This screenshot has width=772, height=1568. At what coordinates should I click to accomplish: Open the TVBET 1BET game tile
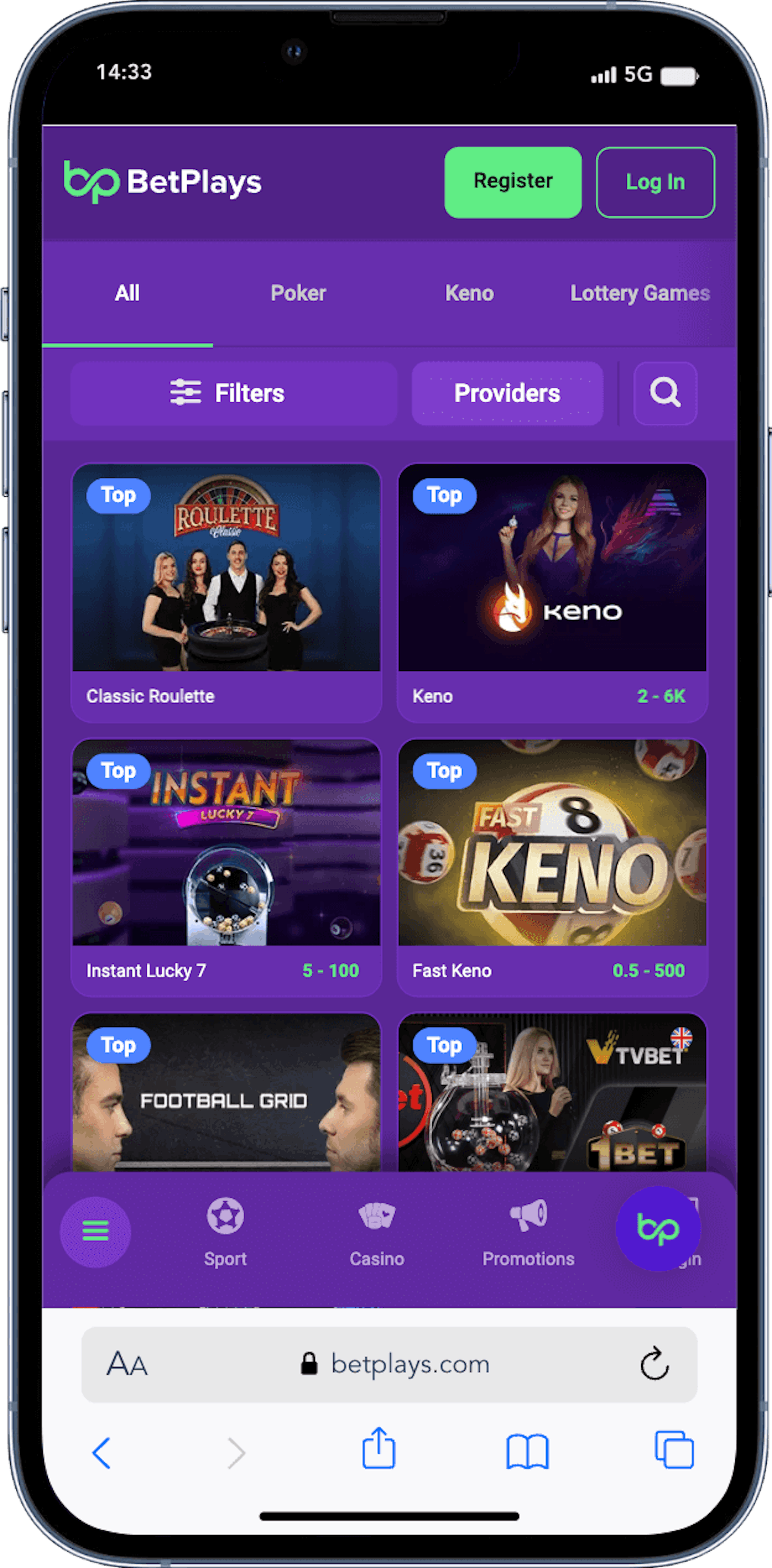552,1092
